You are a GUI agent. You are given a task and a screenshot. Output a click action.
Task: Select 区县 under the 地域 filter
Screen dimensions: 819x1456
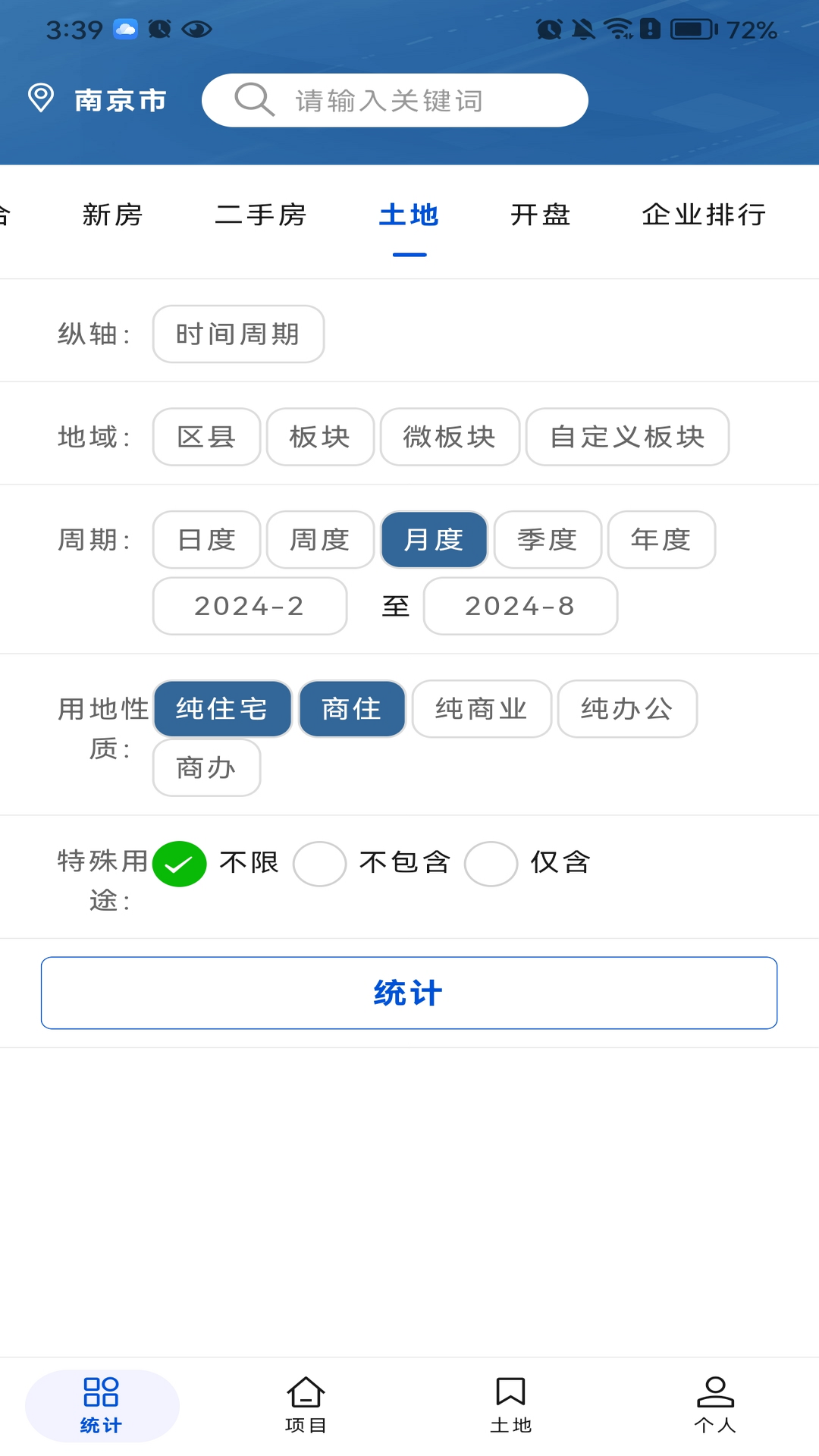(206, 437)
